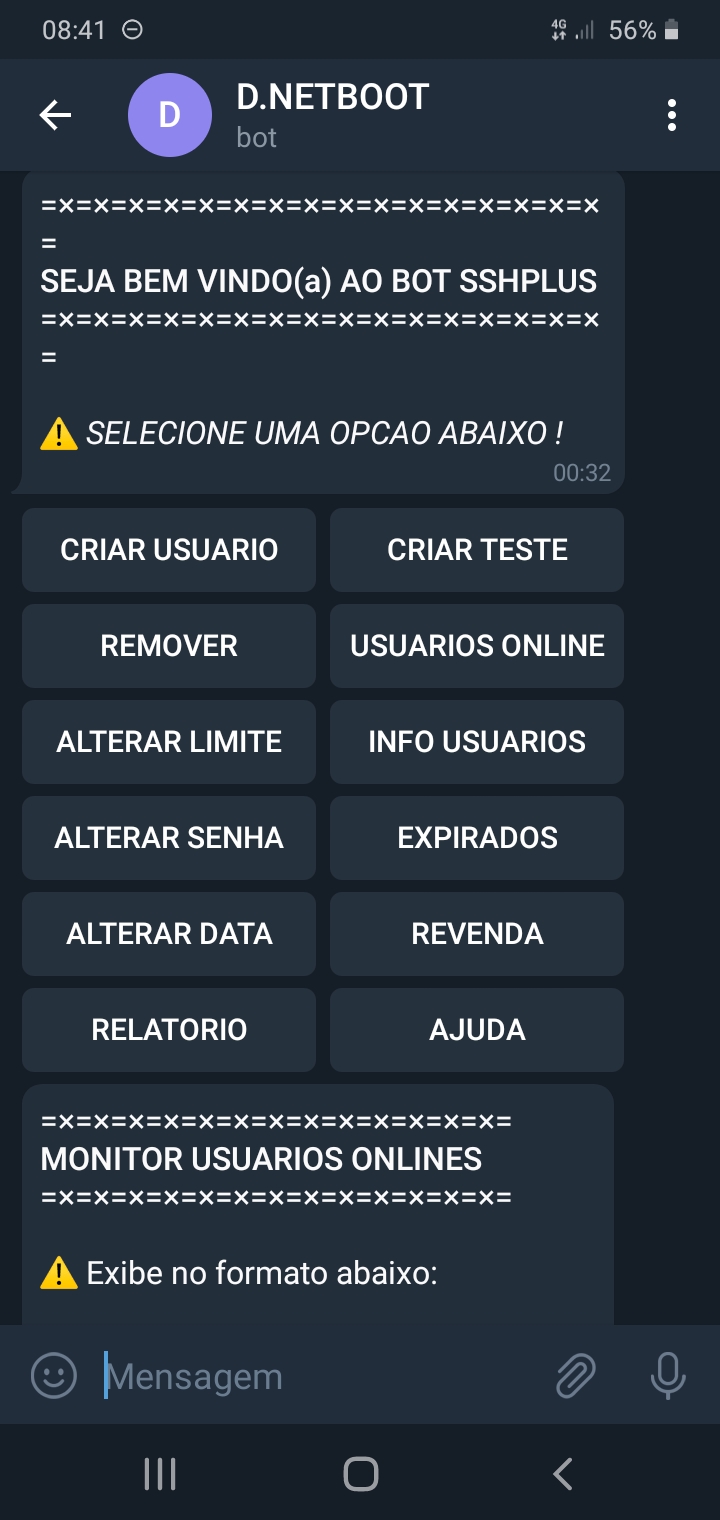Tap the REMOVER button
This screenshot has width=720, height=1520.
[169, 646]
